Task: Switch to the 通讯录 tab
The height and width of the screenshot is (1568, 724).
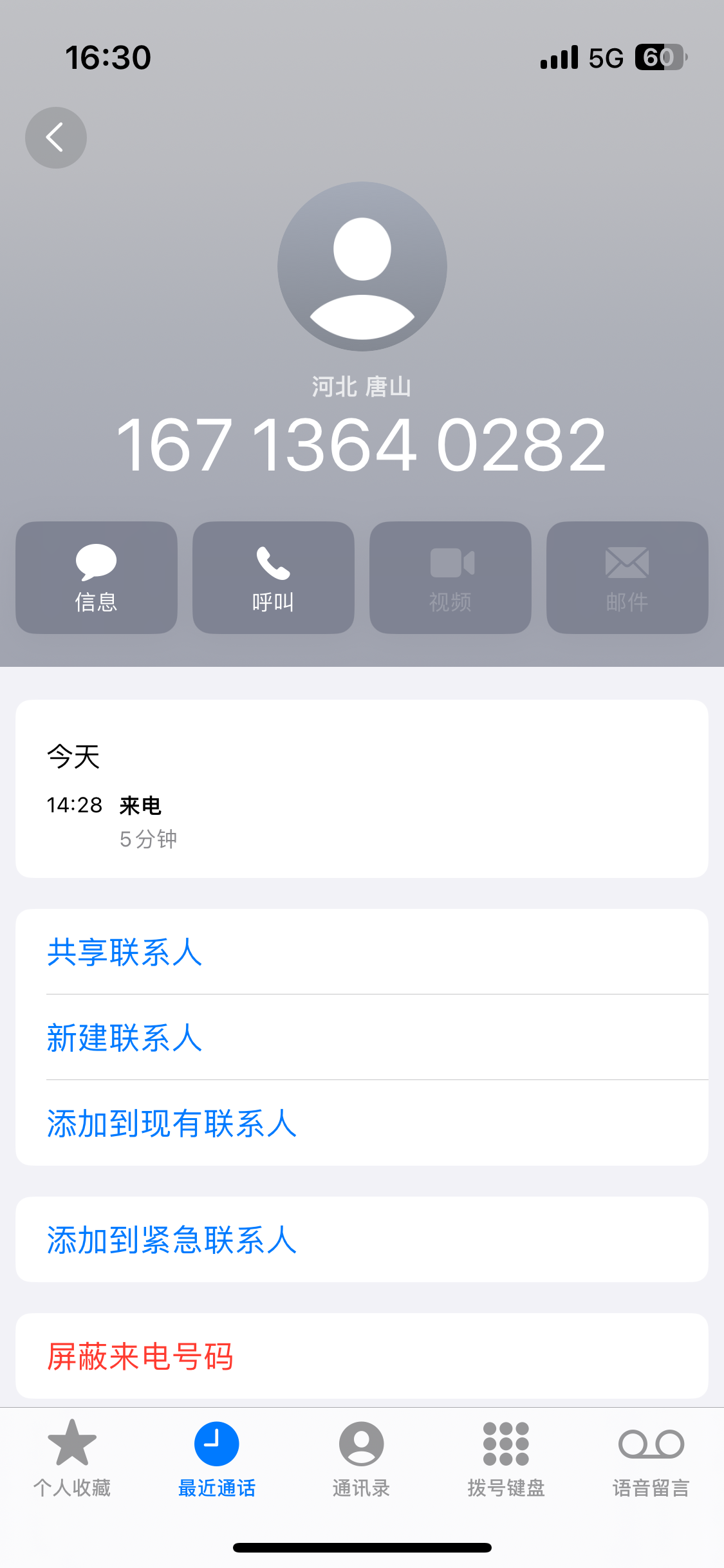Action: [x=362, y=1459]
